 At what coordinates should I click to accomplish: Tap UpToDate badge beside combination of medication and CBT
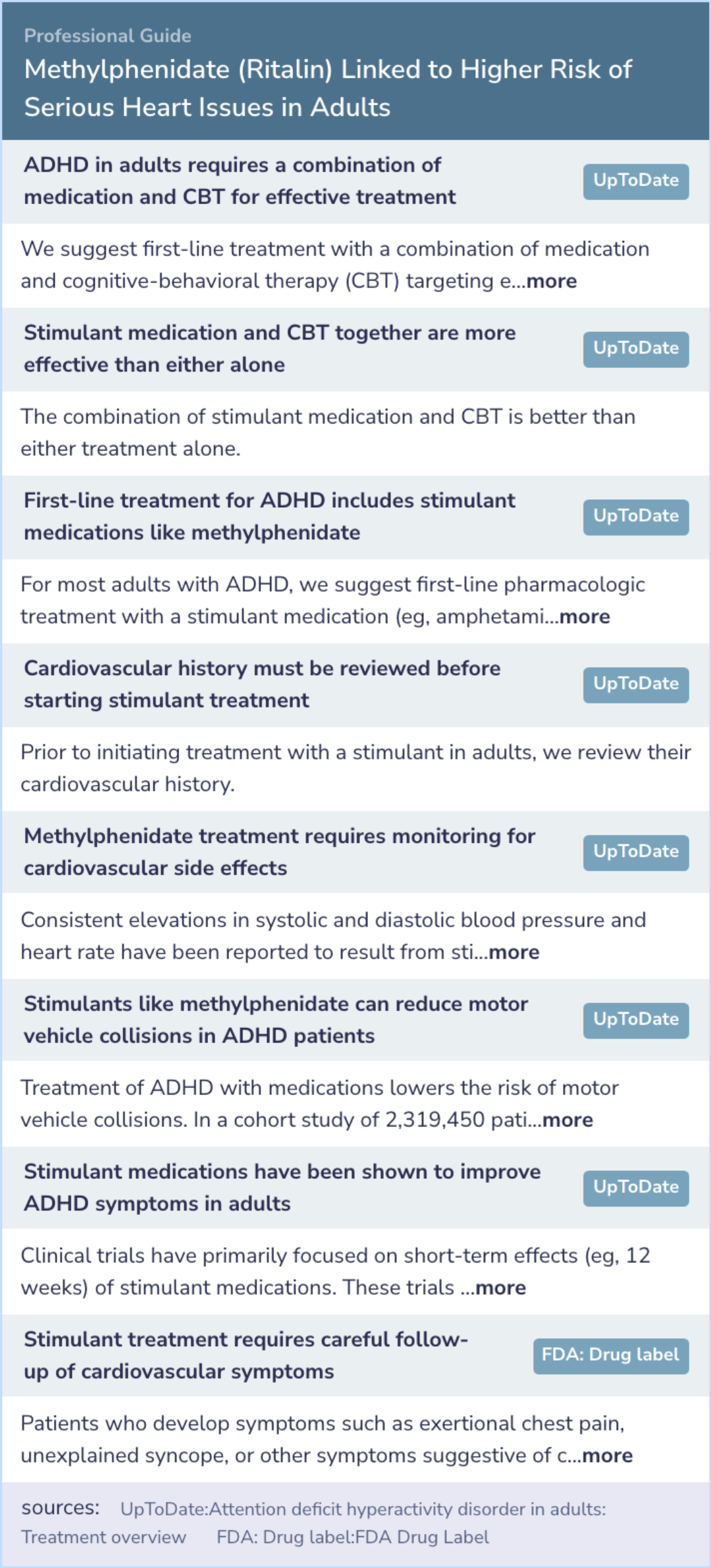pyautogui.click(x=635, y=181)
